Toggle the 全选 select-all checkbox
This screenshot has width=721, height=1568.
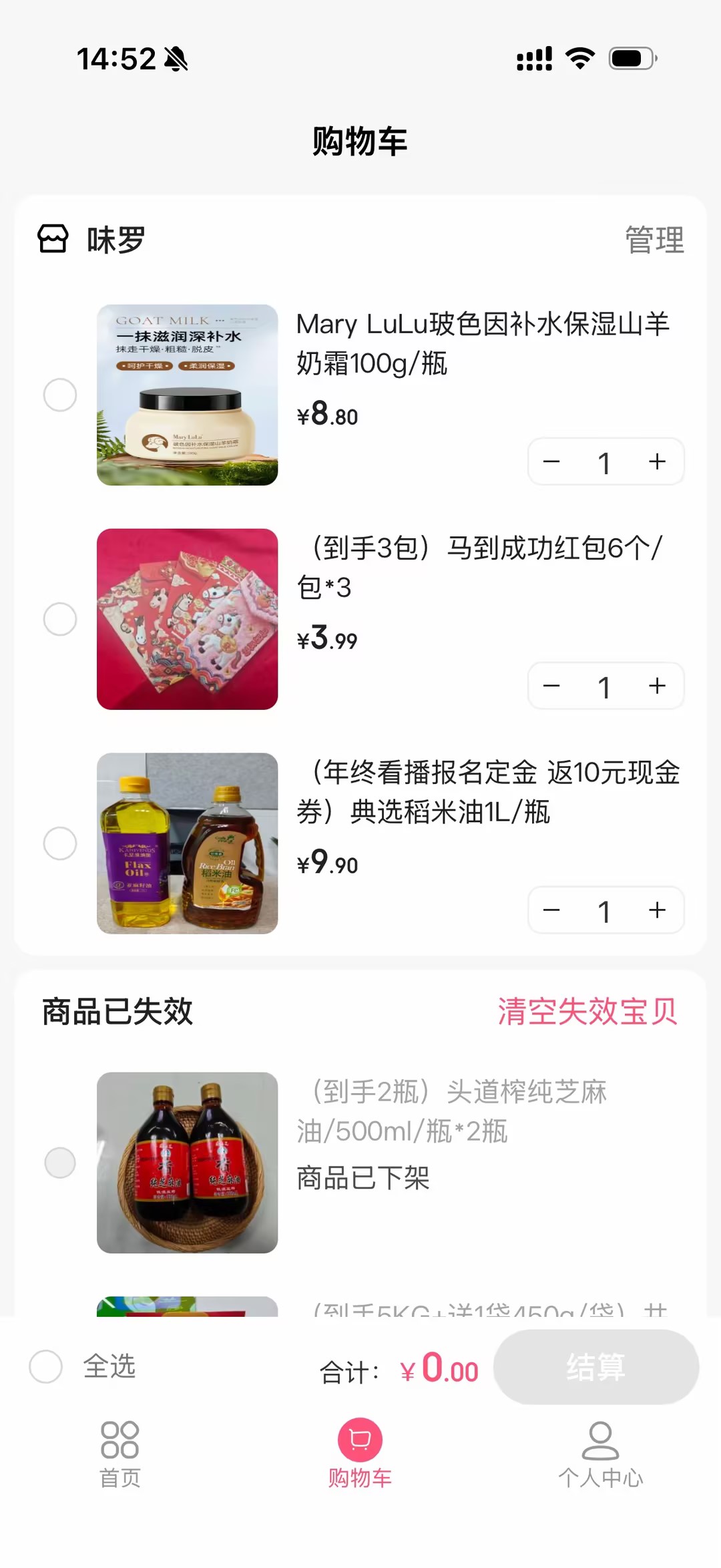tap(46, 1366)
